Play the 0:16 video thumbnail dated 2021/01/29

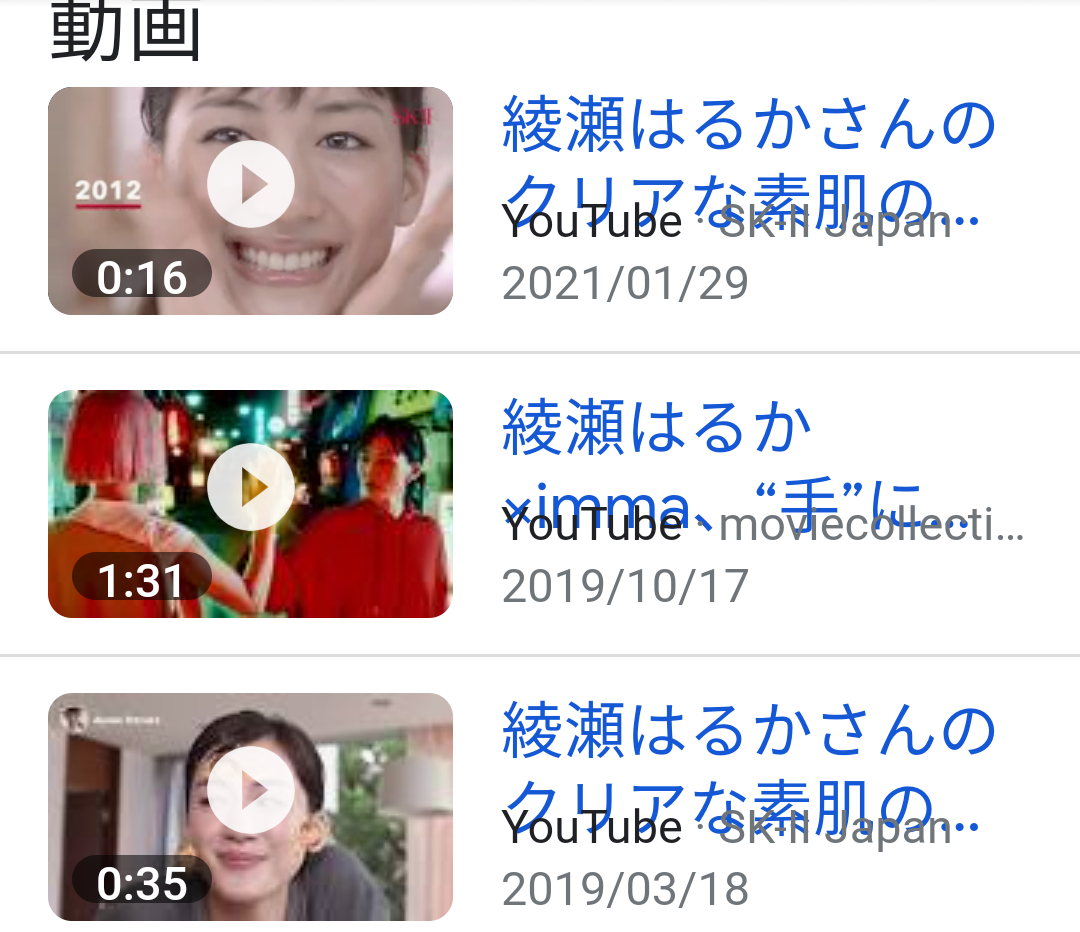(x=250, y=200)
